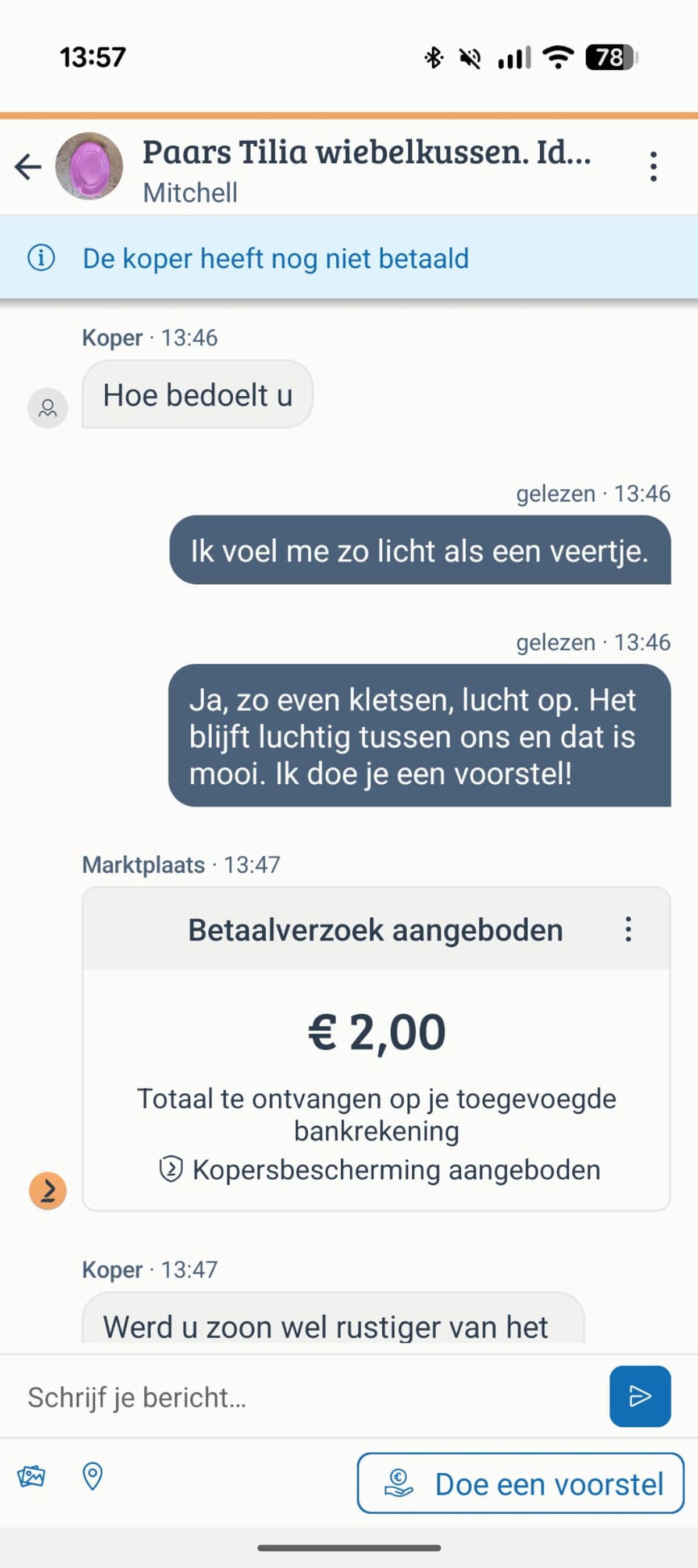The width and height of the screenshot is (698, 1568).
Task: Share a location with the pin icon
Action: (x=92, y=1476)
